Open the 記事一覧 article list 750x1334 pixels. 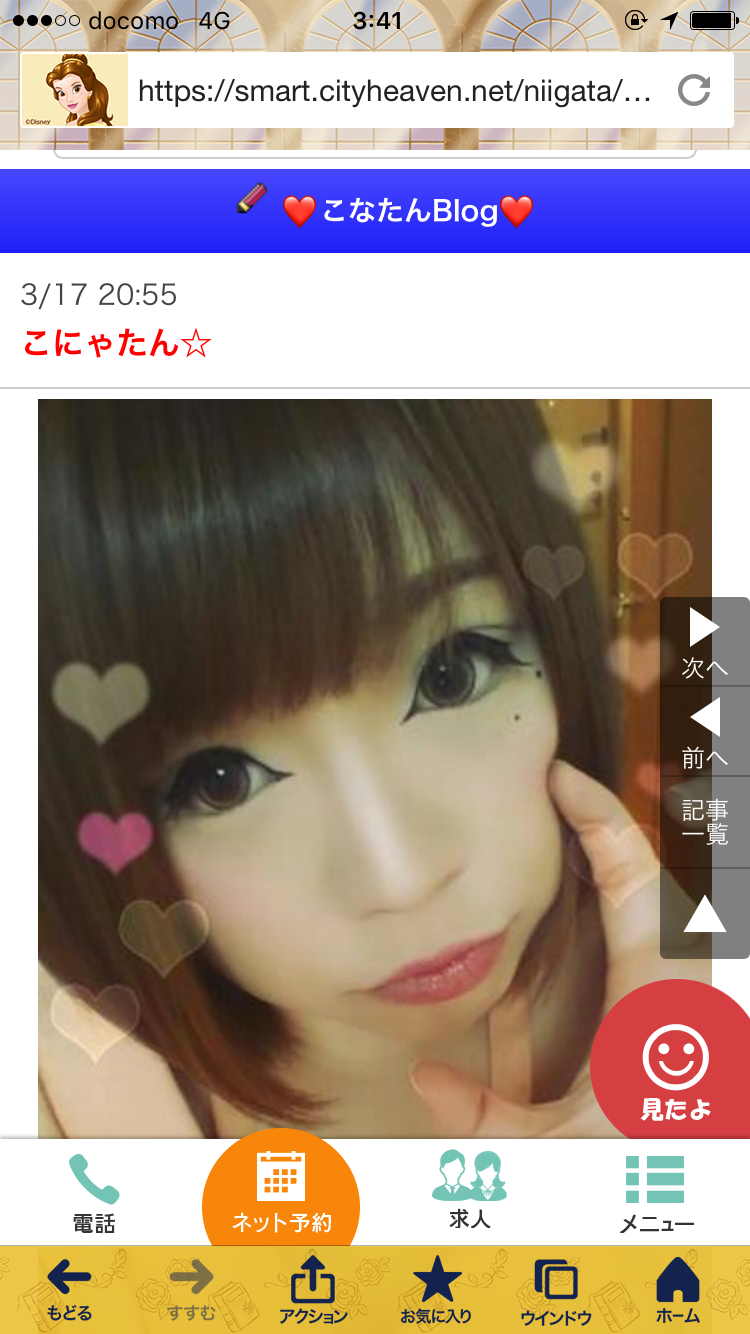705,822
